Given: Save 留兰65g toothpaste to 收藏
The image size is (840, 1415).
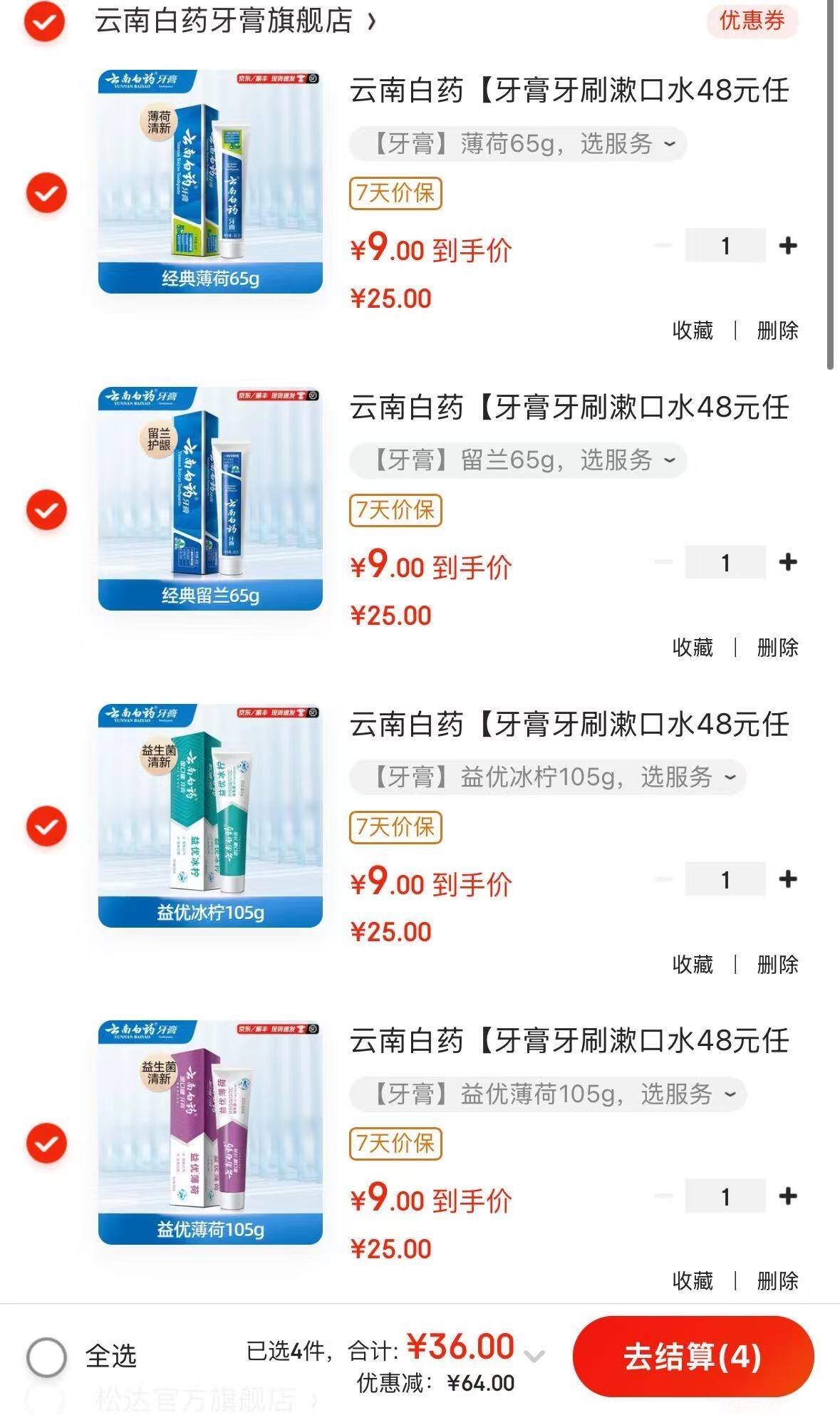Looking at the screenshot, I should (693, 648).
